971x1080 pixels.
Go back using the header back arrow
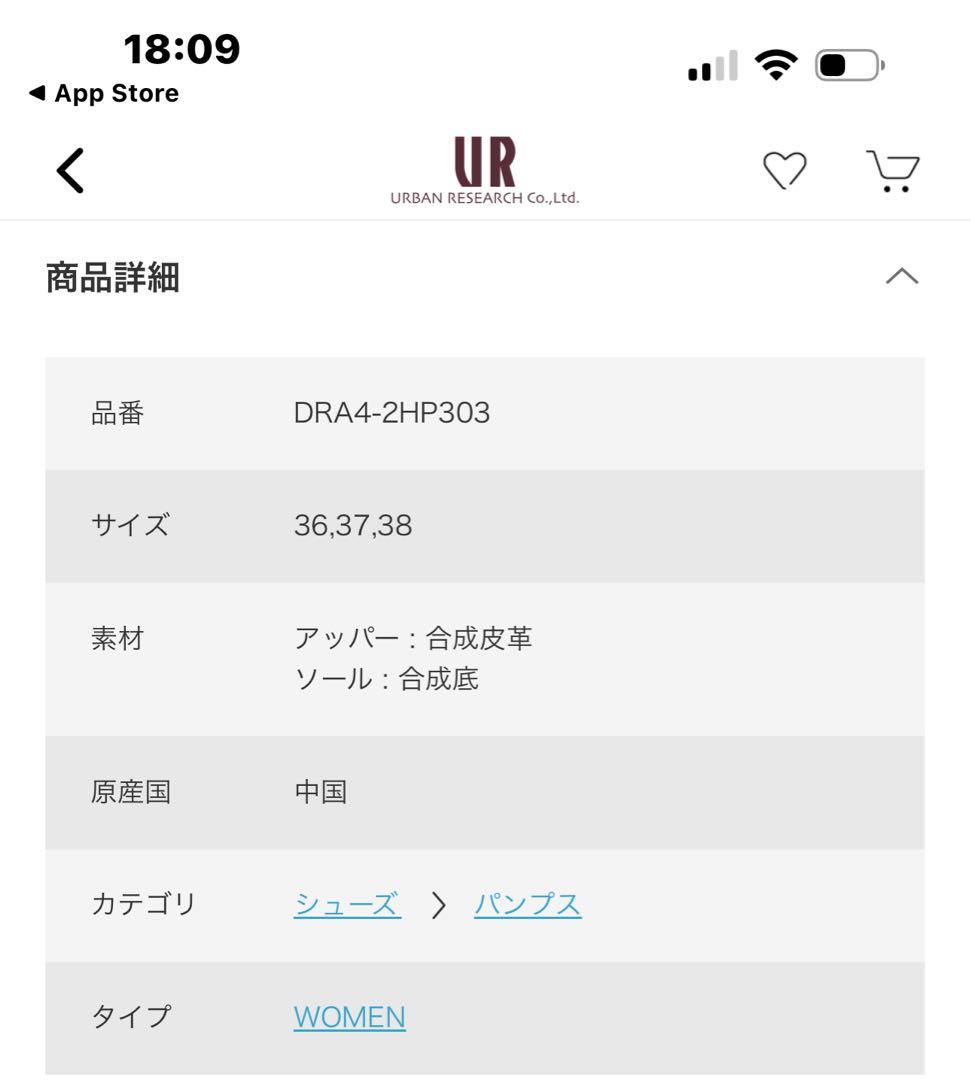point(70,170)
